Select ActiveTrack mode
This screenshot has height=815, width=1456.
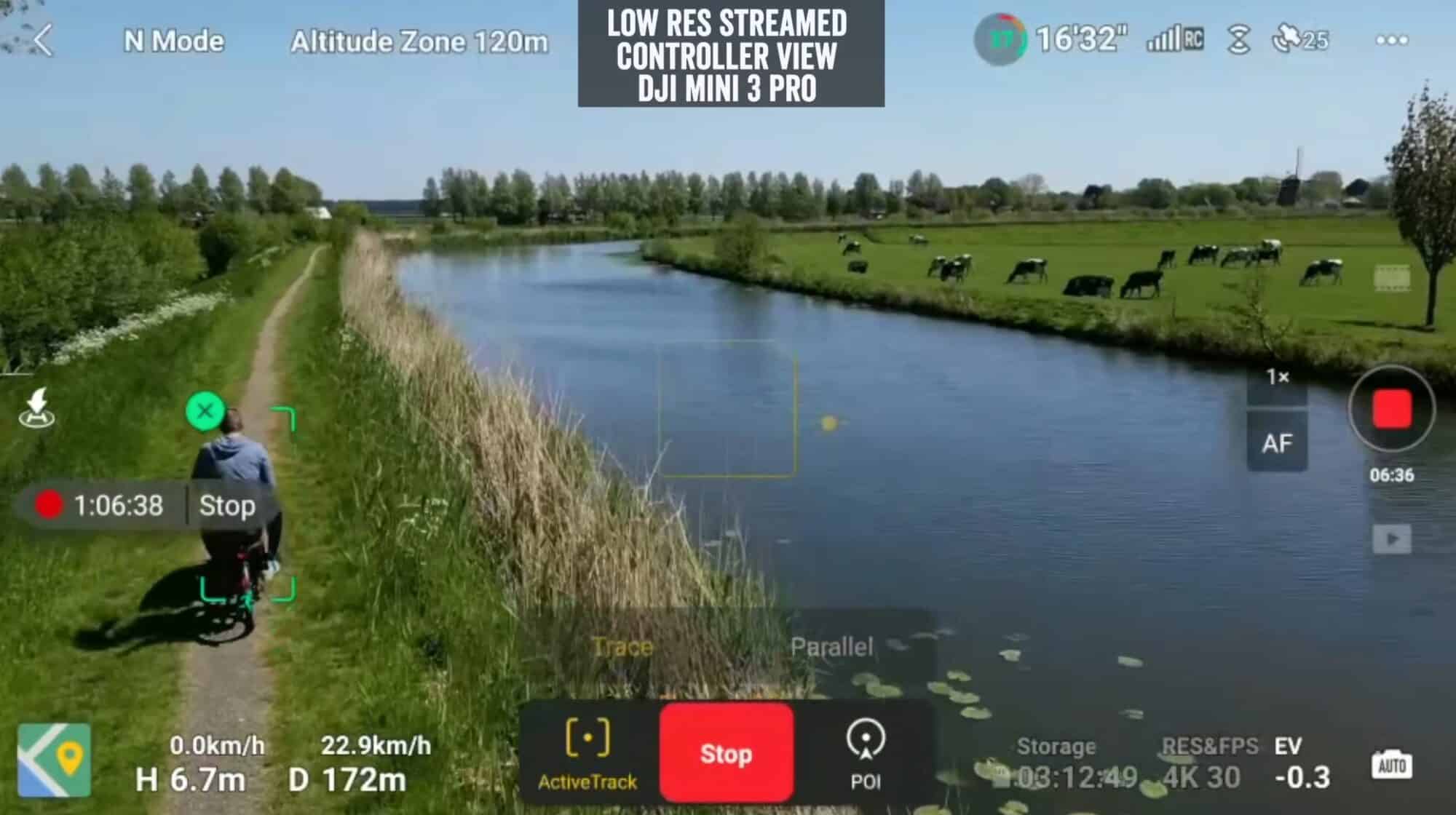coord(587,753)
